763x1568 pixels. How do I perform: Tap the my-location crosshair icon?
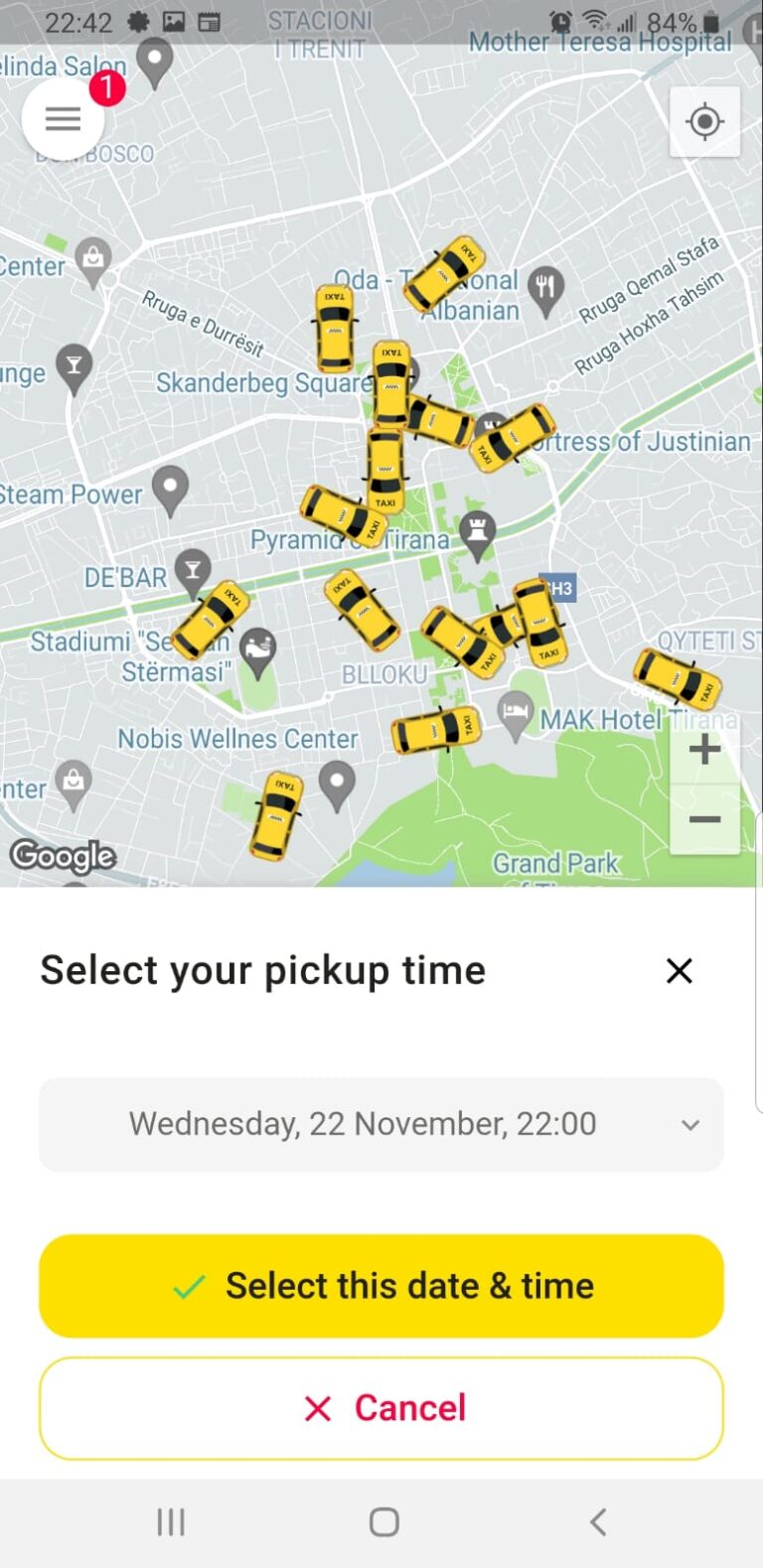click(x=705, y=121)
